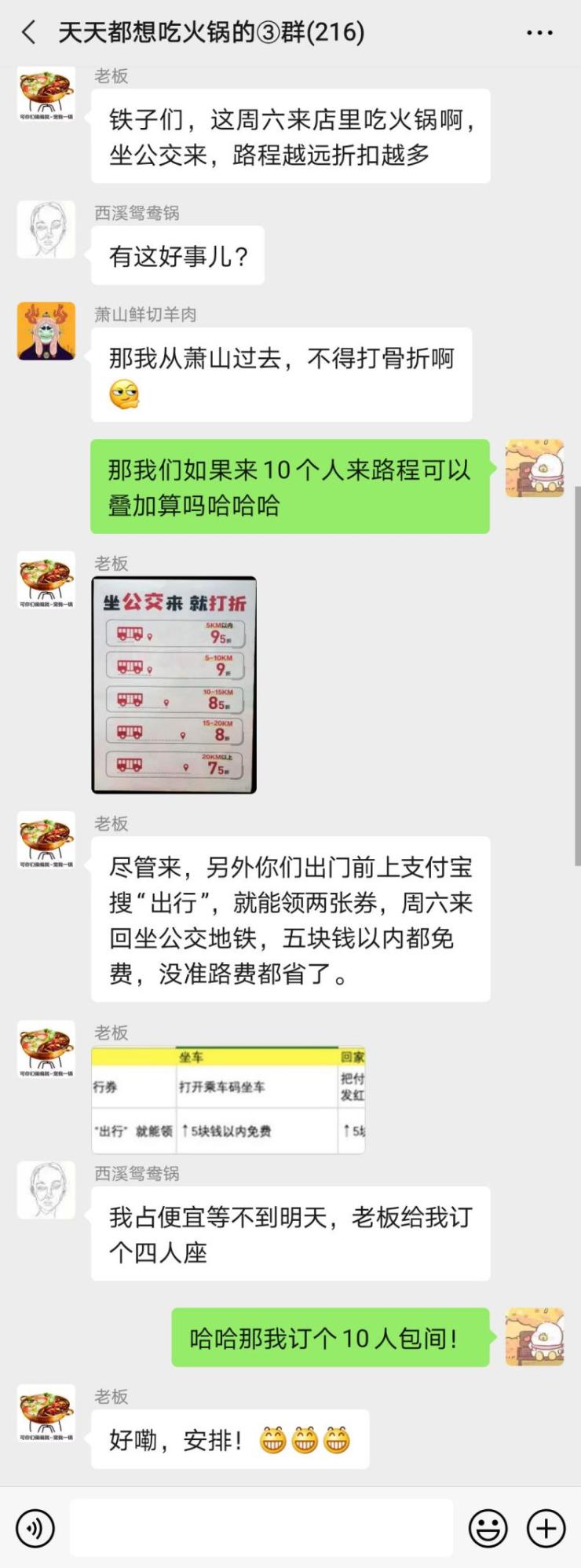The height and width of the screenshot is (1568, 581).
Task: Go back from the group chat
Action: pos(29,33)
